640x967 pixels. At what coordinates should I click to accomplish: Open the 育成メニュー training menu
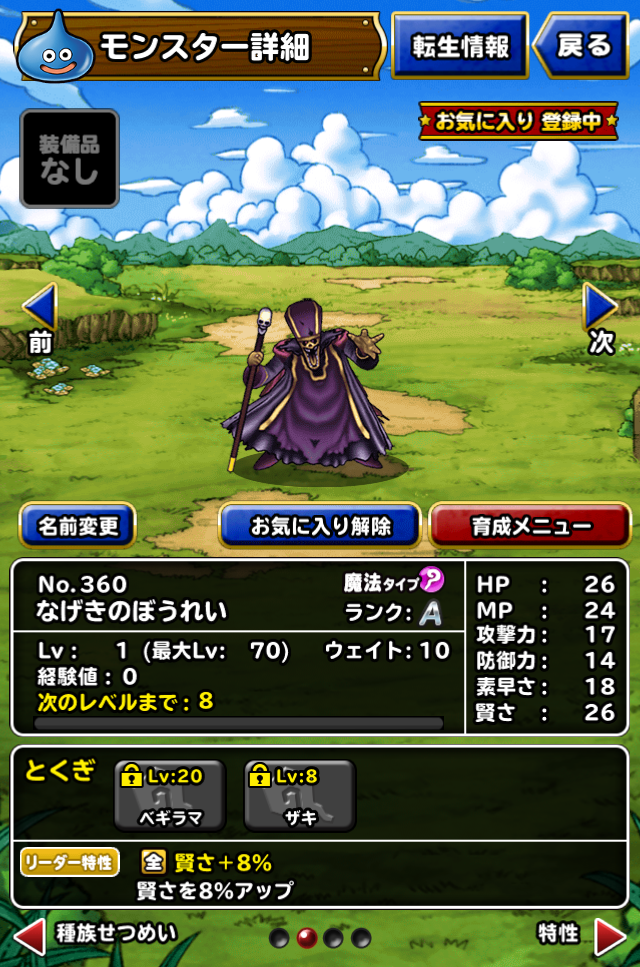pos(531,525)
